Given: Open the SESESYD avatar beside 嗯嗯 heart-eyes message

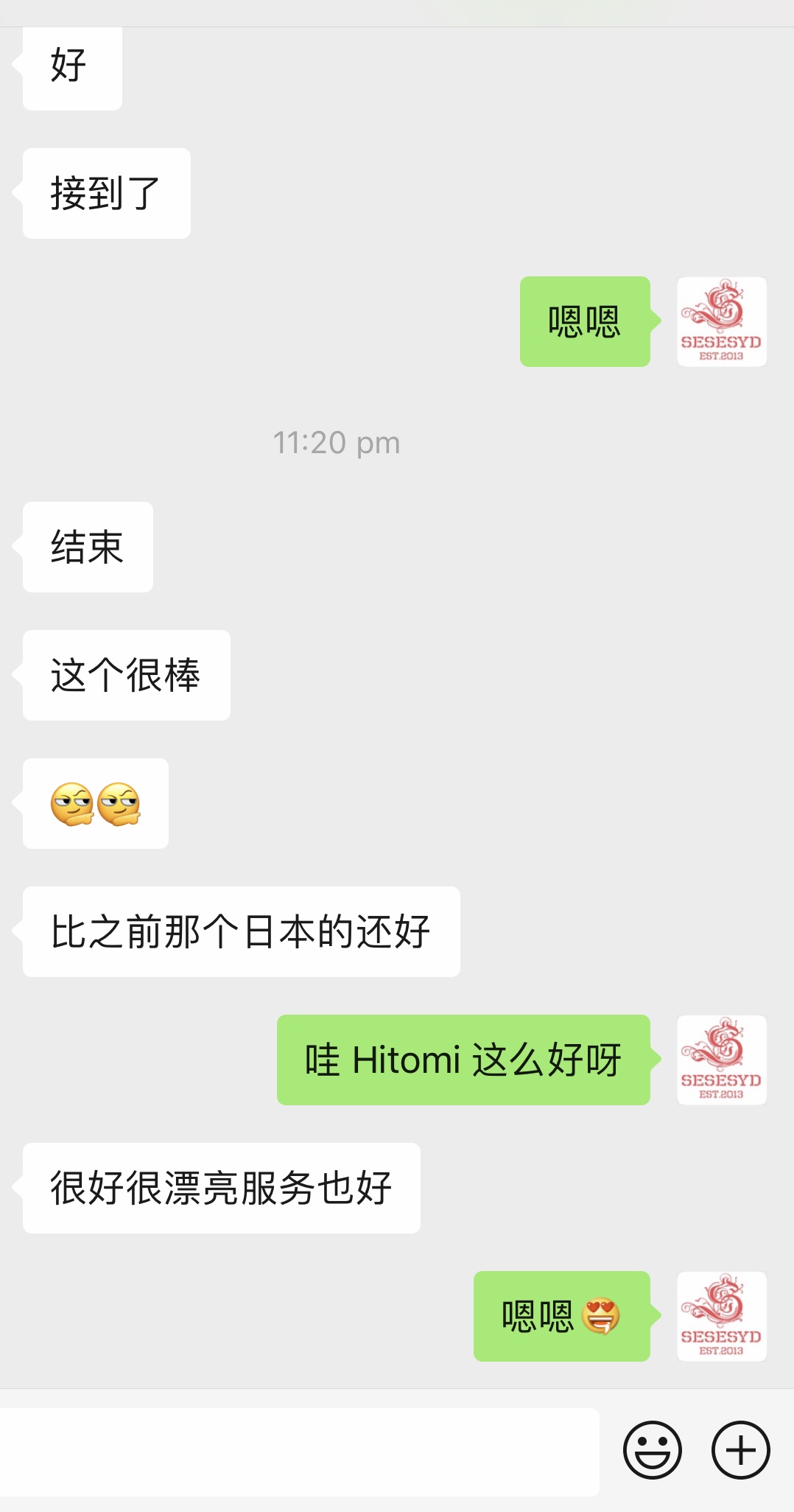Looking at the screenshot, I should point(721,1316).
